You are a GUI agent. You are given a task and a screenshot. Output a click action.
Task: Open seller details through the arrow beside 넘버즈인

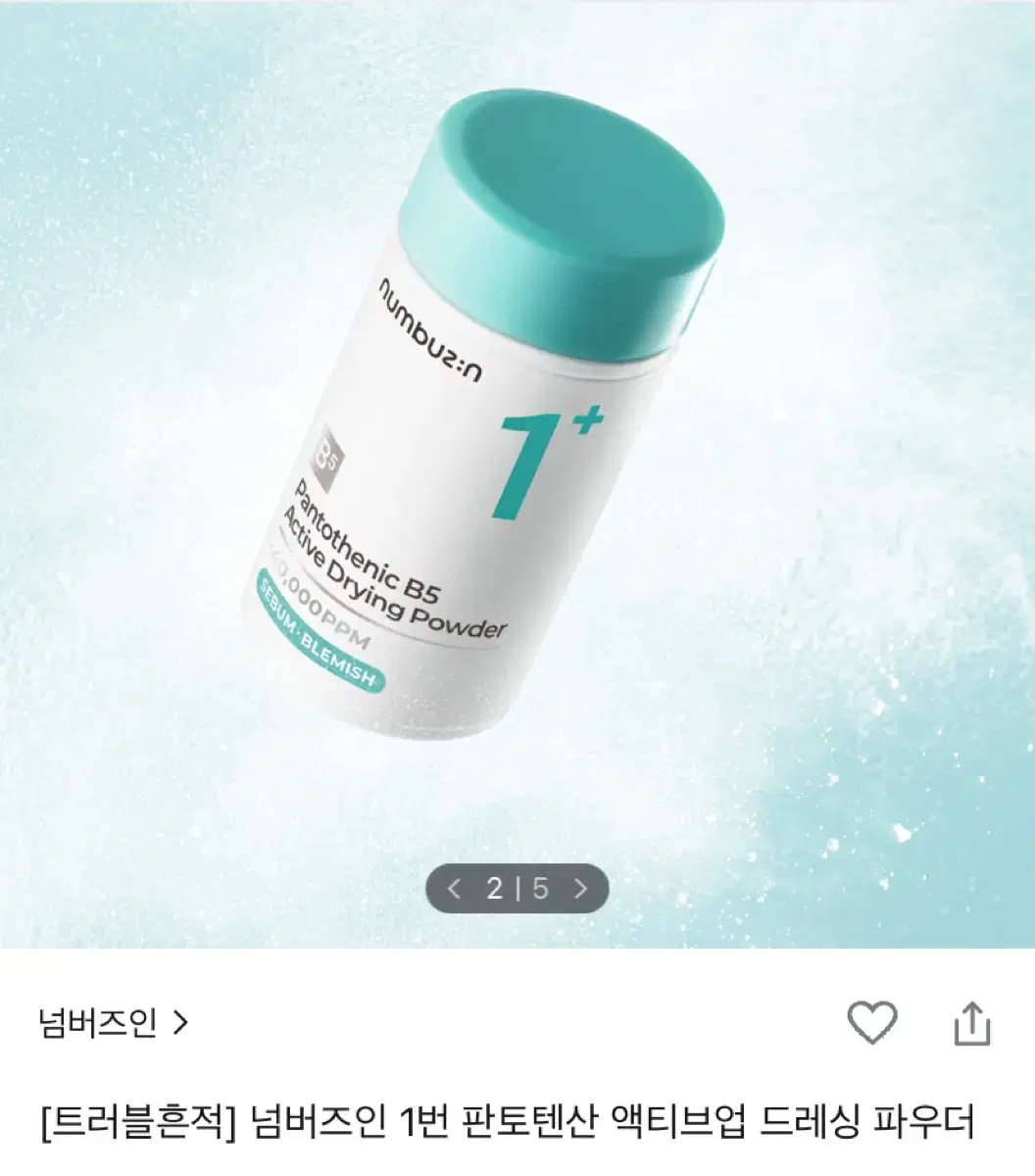(180, 1021)
